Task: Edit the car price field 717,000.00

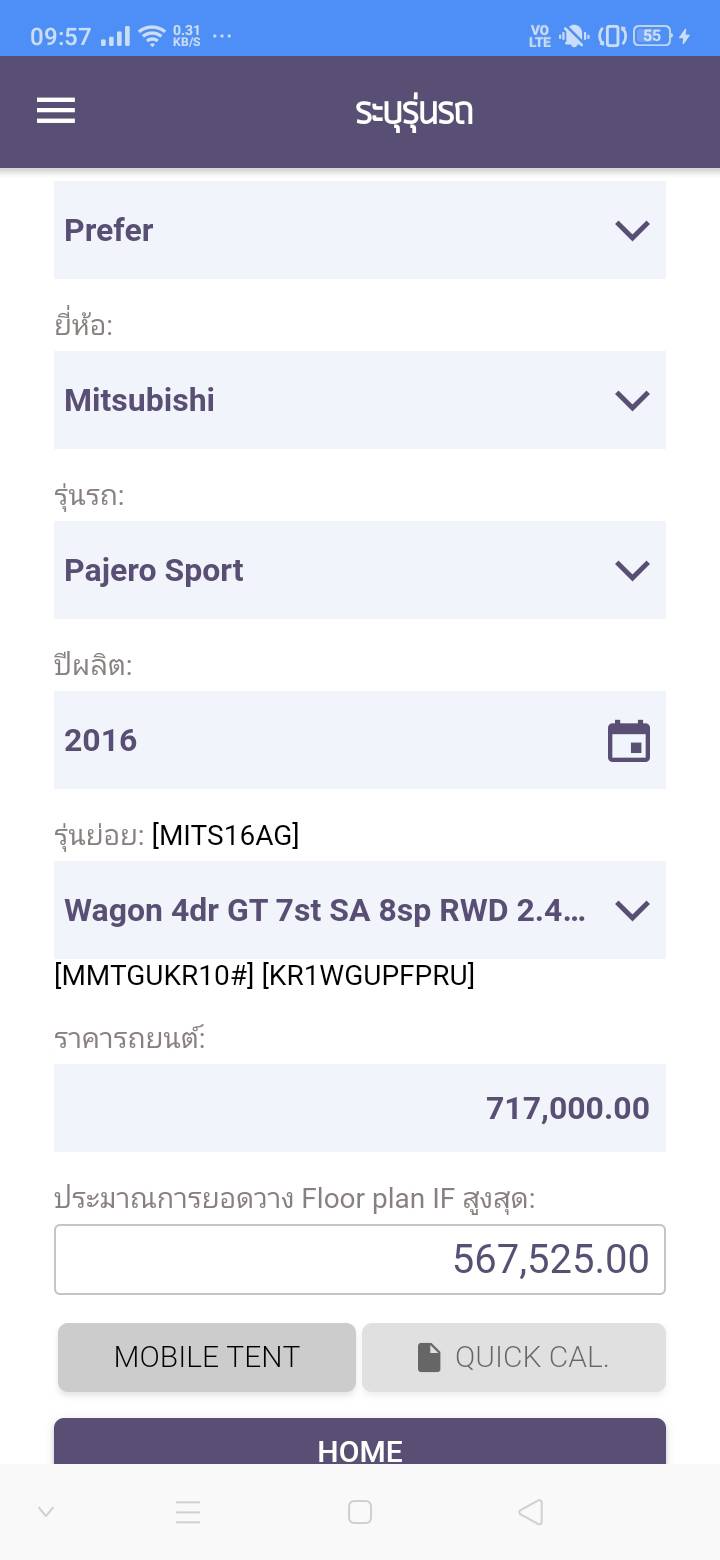Action: tap(359, 1108)
